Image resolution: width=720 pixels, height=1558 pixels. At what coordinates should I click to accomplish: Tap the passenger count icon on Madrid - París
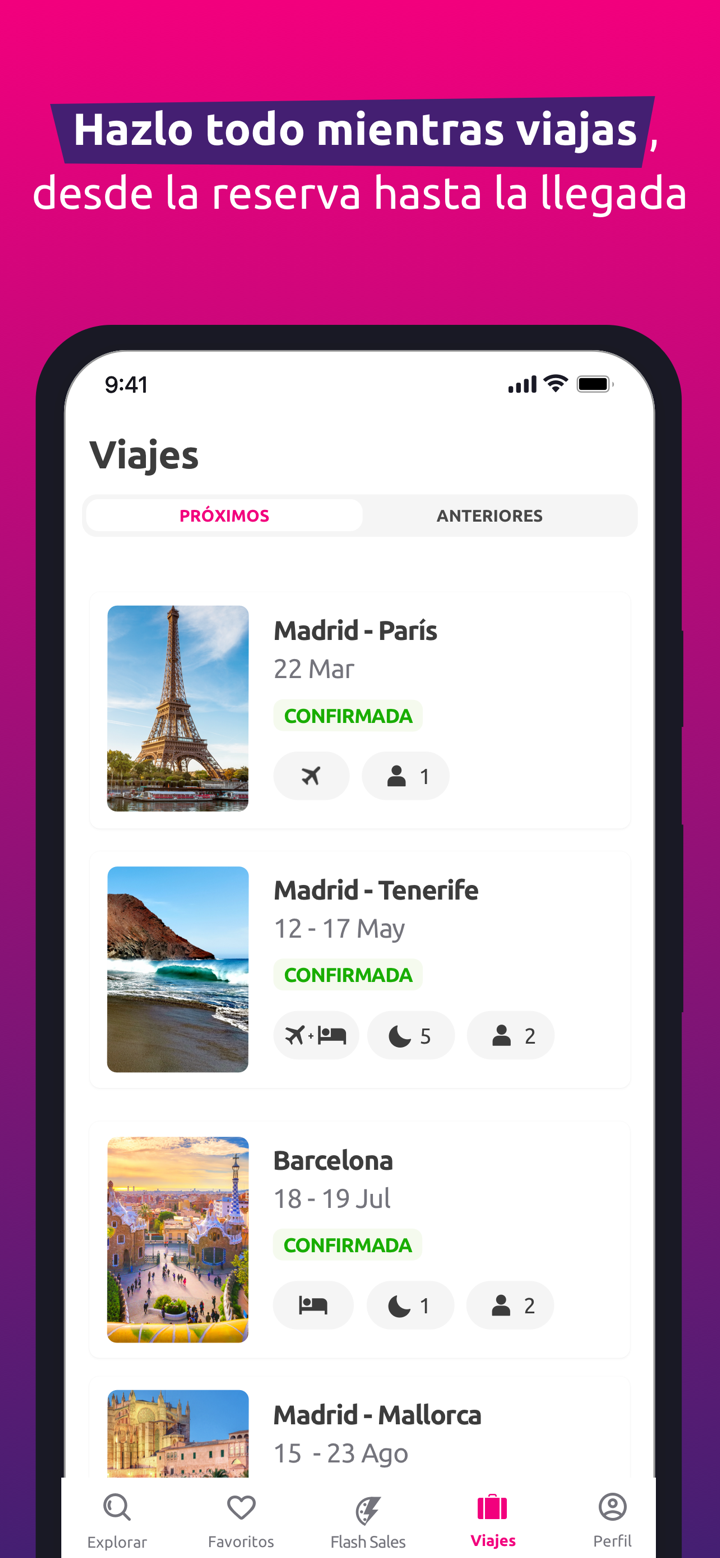click(x=405, y=775)
